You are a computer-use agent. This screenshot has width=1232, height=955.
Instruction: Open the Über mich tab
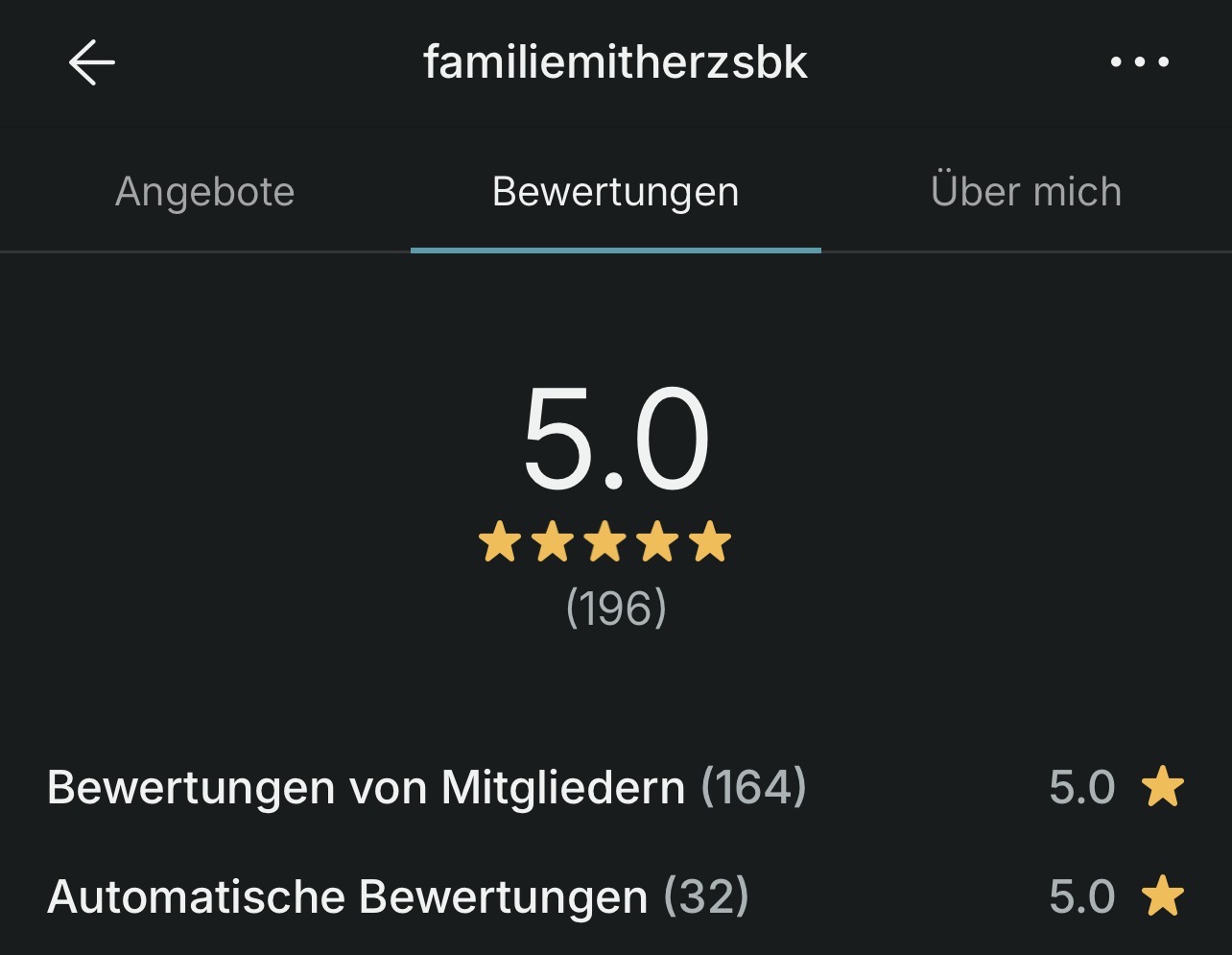1026,192
